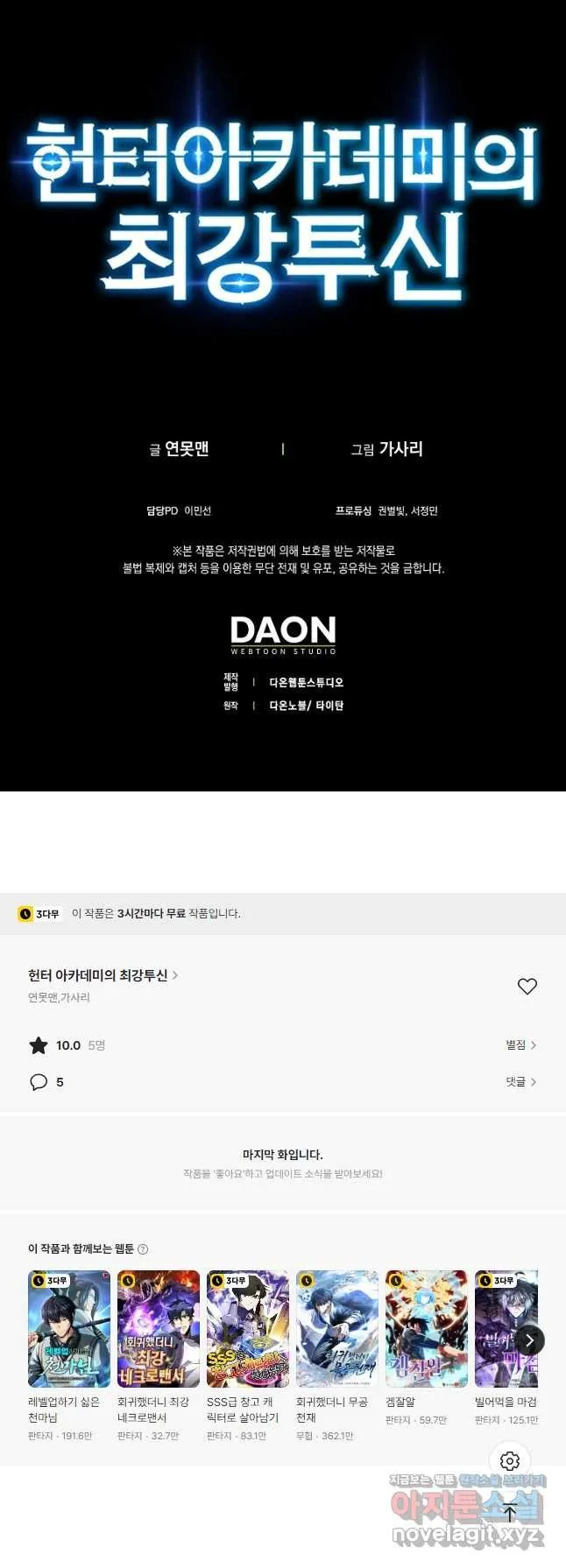
Task: Jump back to top with arrow button
Action: [510, 1513]
